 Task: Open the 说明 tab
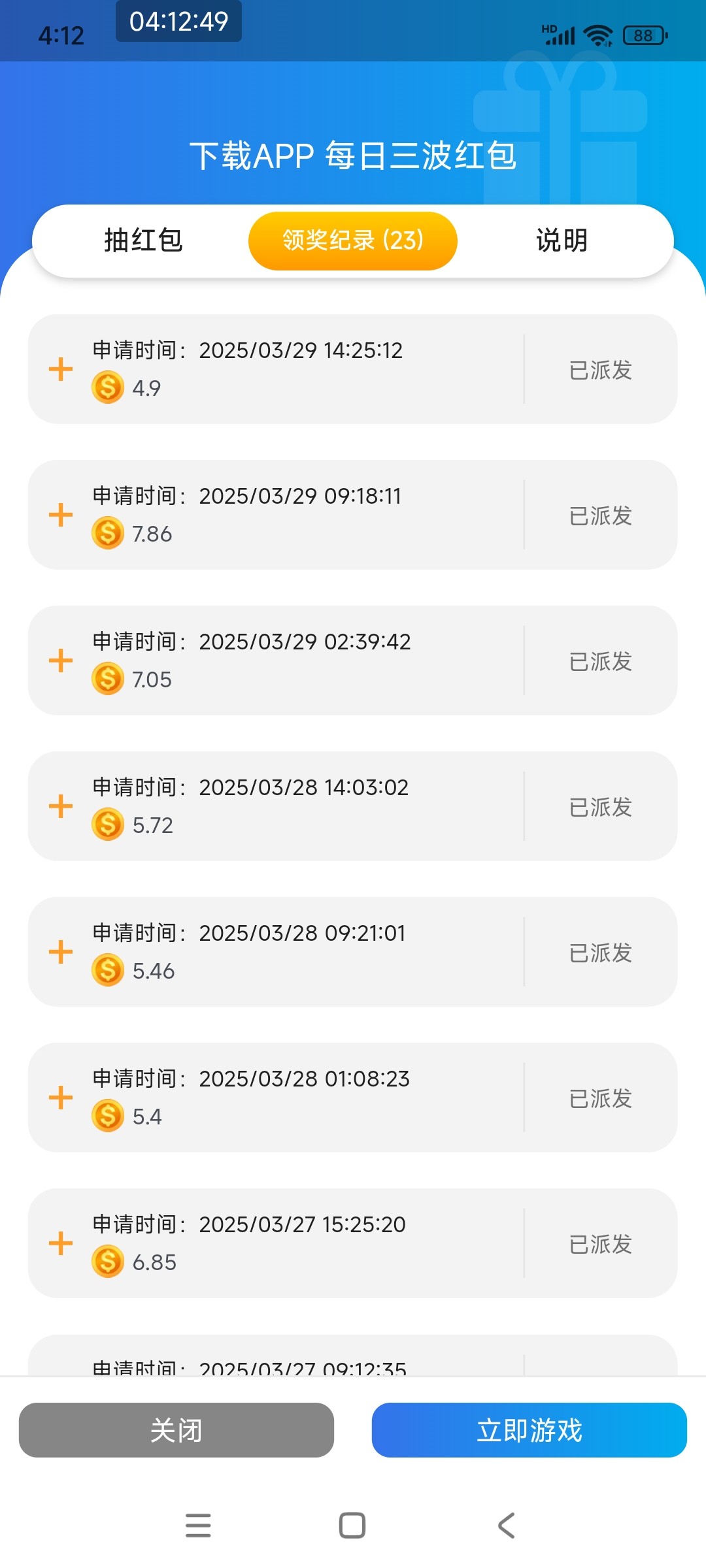pyautogui.click(x=562, y=240)
